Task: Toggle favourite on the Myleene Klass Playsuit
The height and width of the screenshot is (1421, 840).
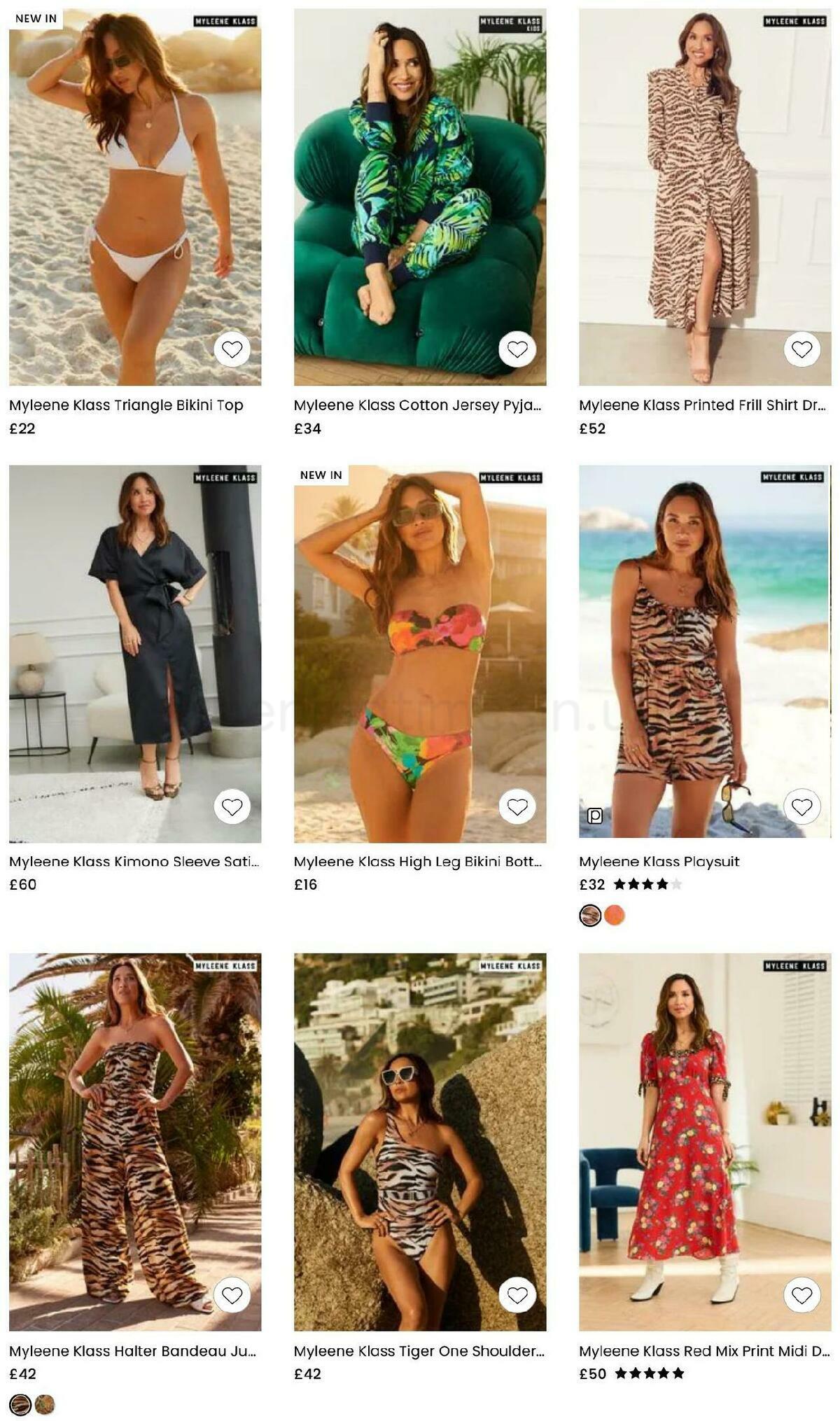Action: click(x=802, y=807)
